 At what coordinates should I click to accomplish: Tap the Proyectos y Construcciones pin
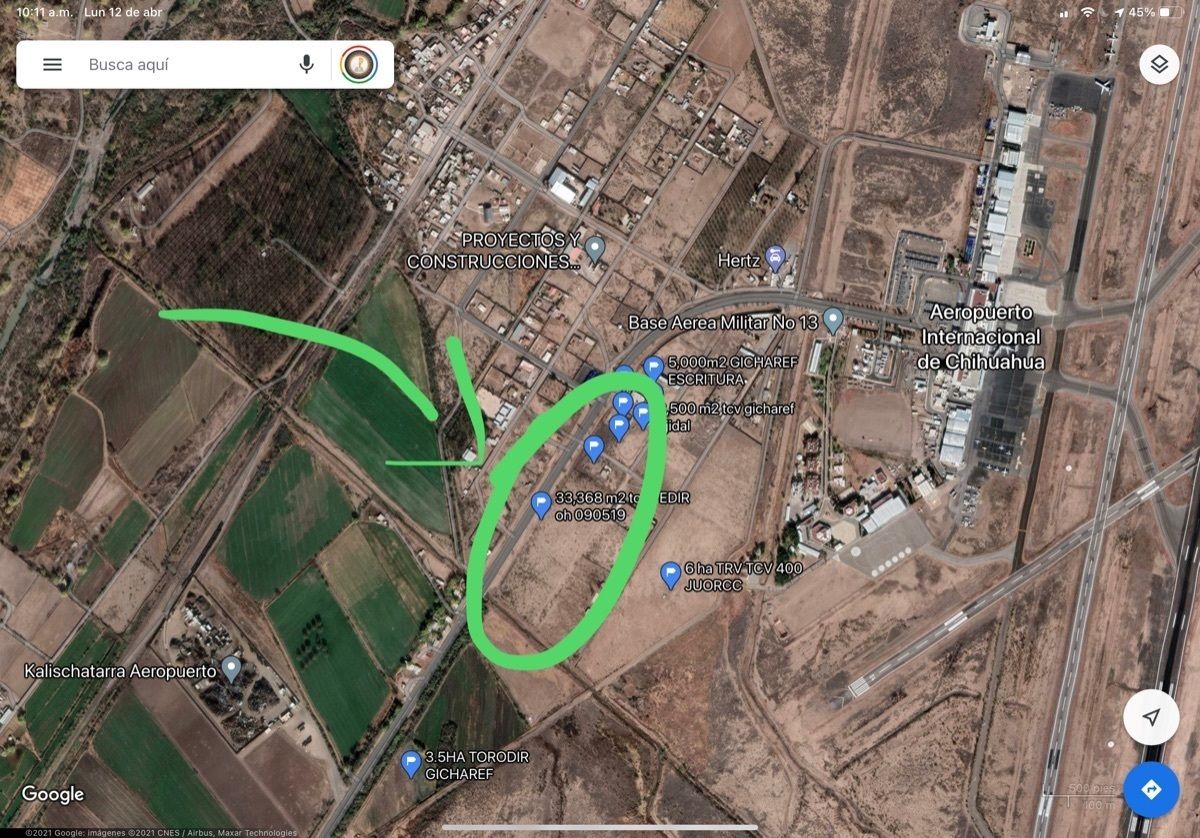click(x=596, y=247)
